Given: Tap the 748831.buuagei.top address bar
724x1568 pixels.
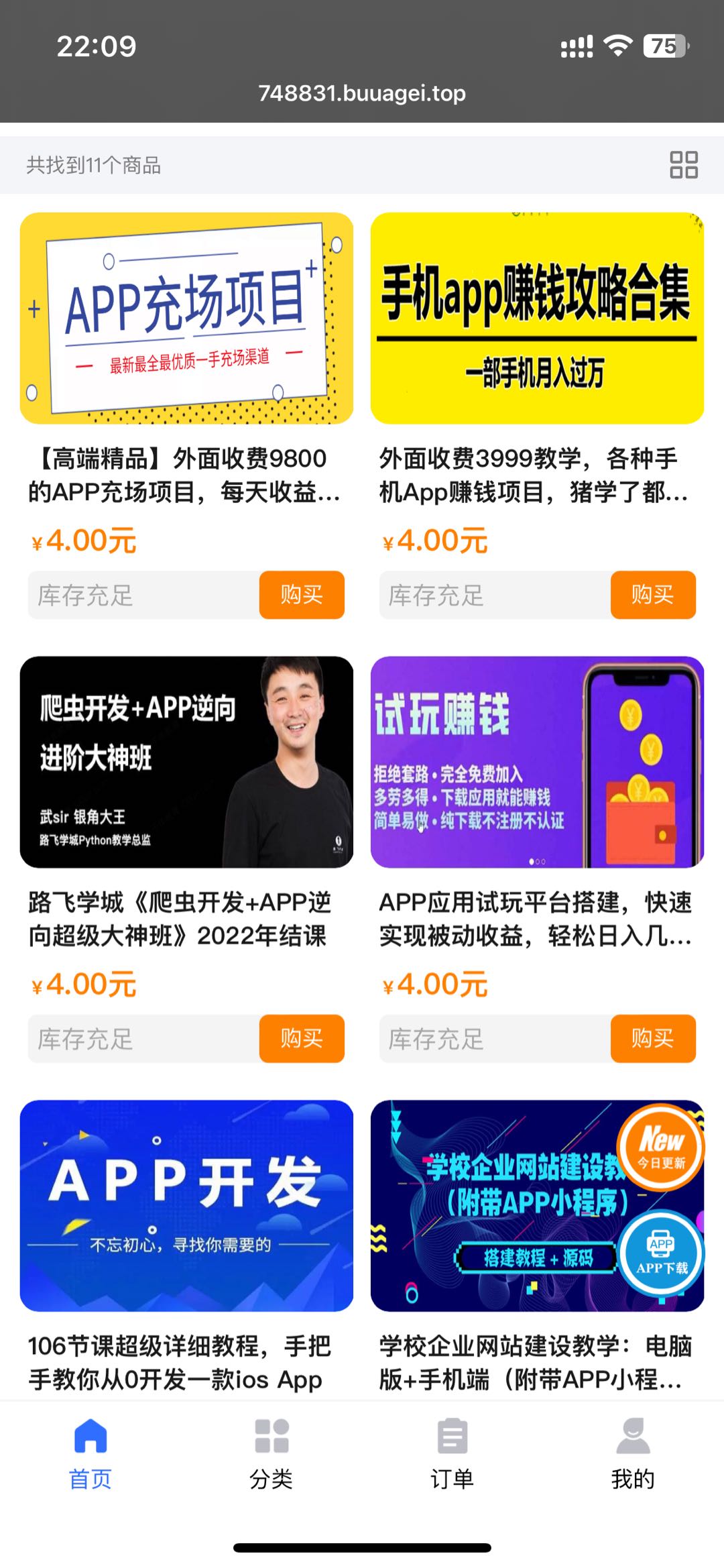Looking at the screenshot, I should click(362, 93).
